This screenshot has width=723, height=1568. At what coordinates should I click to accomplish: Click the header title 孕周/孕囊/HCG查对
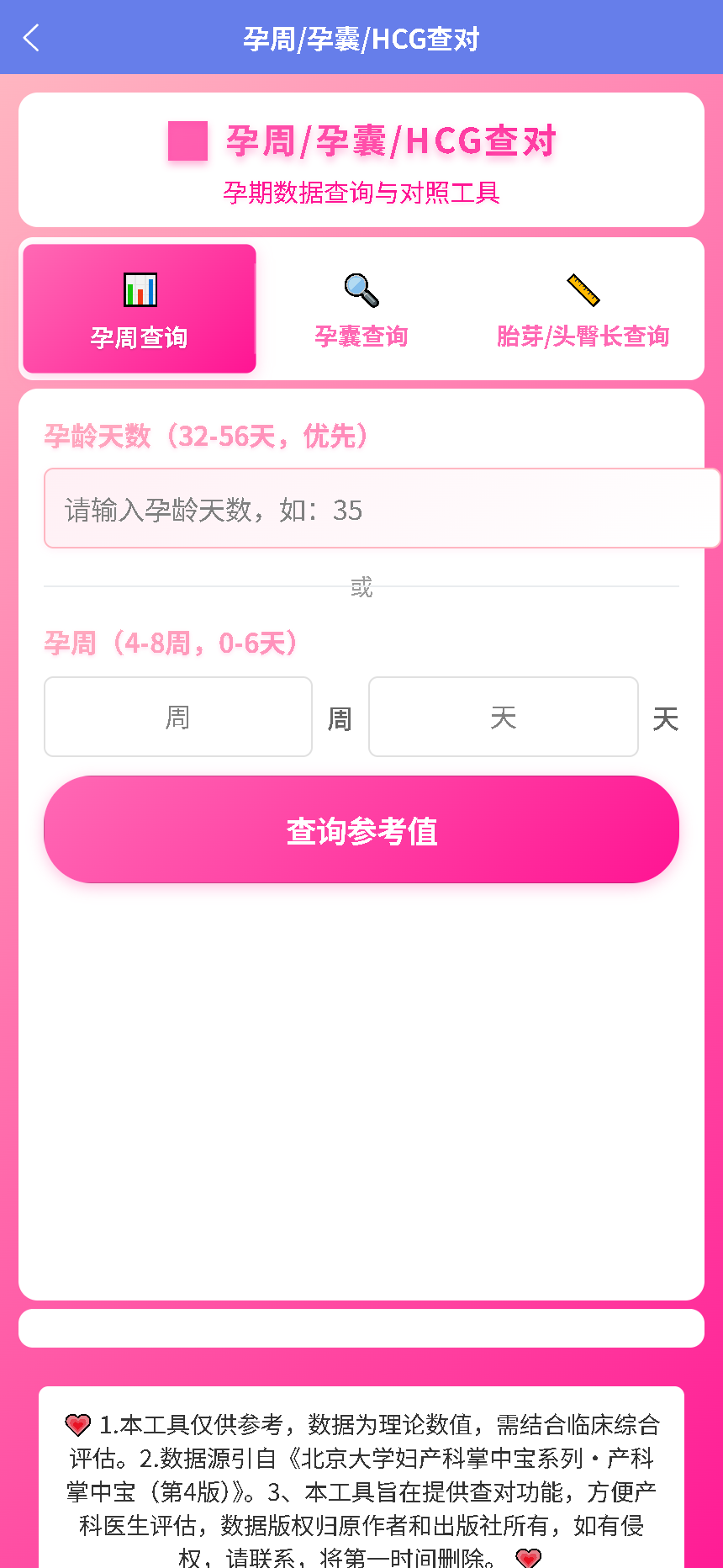pos(361,37)
